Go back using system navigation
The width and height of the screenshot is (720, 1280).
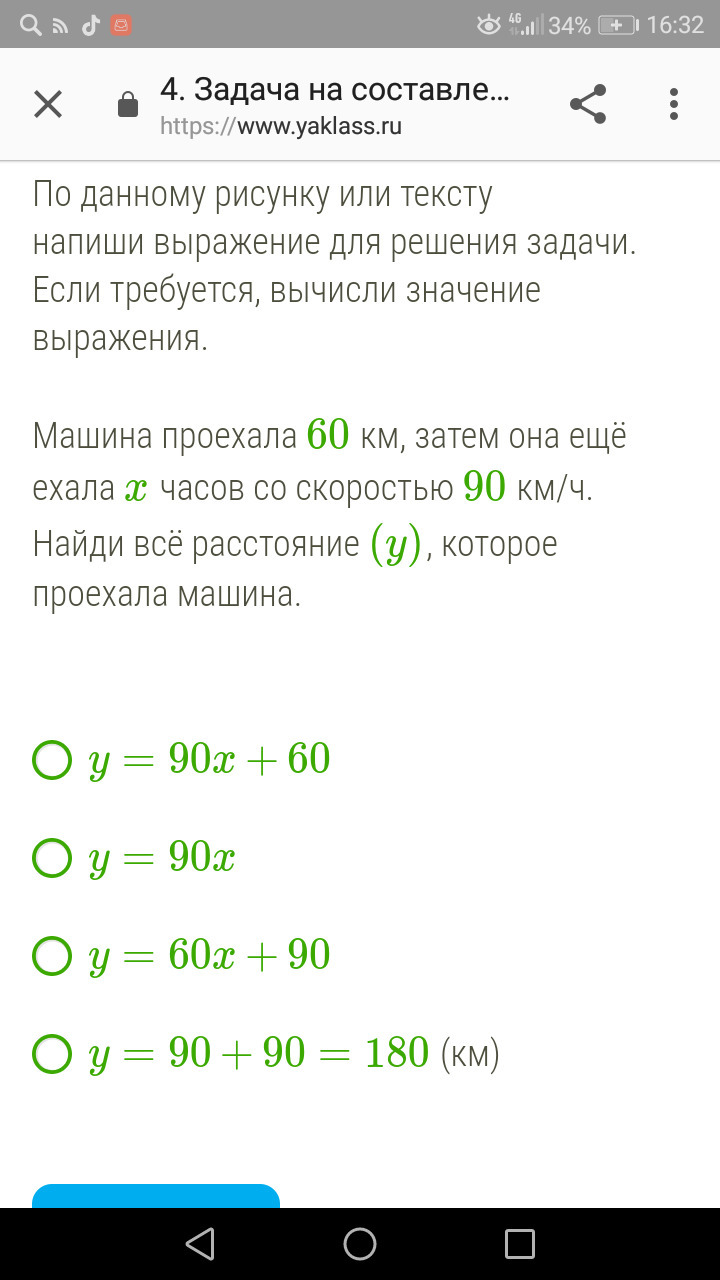point(200,1244)
